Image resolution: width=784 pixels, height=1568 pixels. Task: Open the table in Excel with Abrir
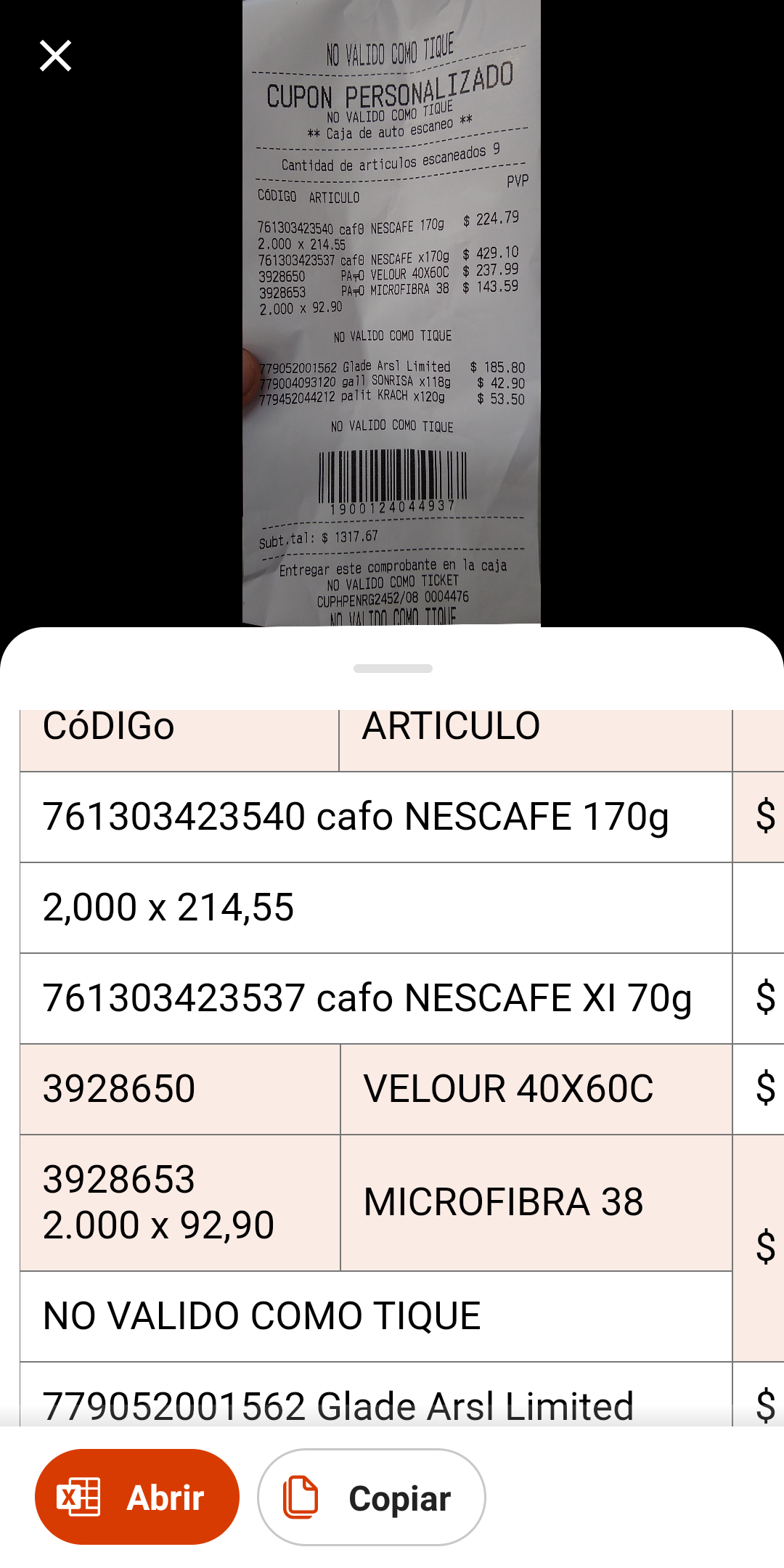coord(137,1497)
